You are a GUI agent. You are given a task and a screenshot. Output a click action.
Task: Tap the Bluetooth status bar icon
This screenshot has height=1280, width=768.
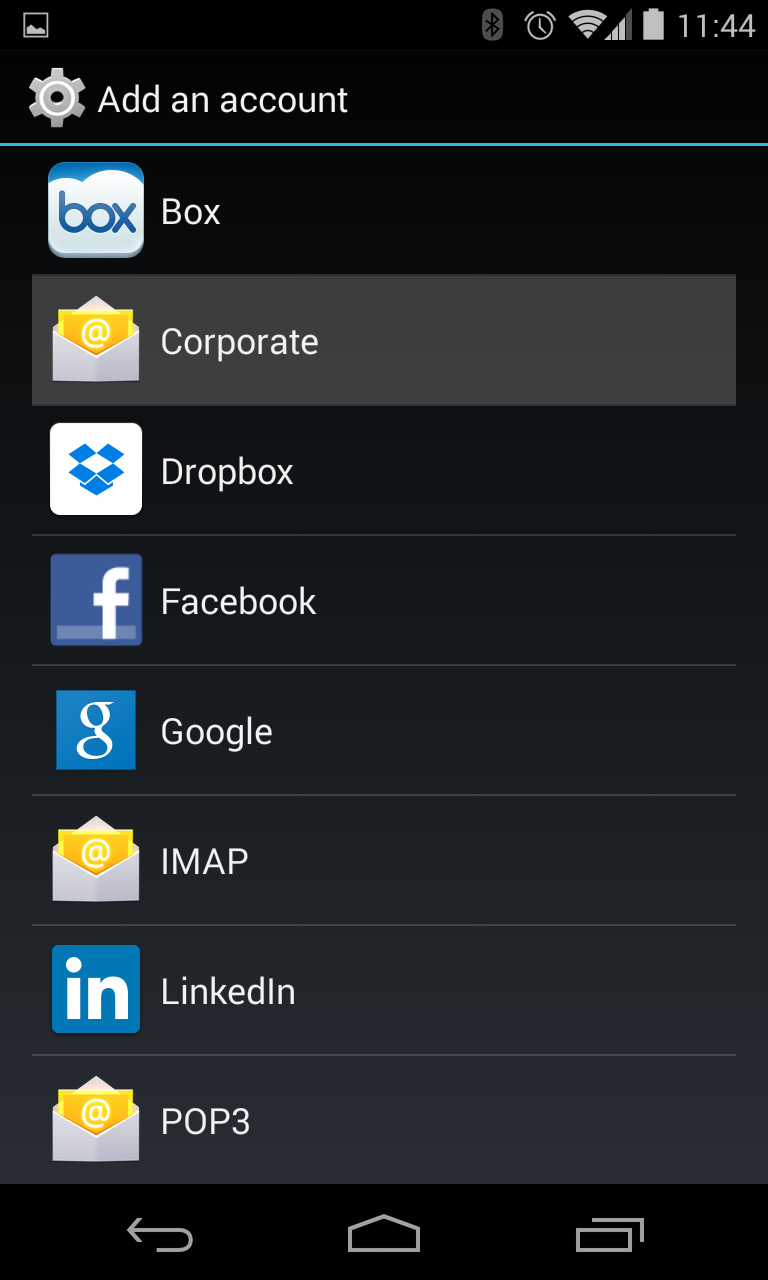click(x=490, y=25)
